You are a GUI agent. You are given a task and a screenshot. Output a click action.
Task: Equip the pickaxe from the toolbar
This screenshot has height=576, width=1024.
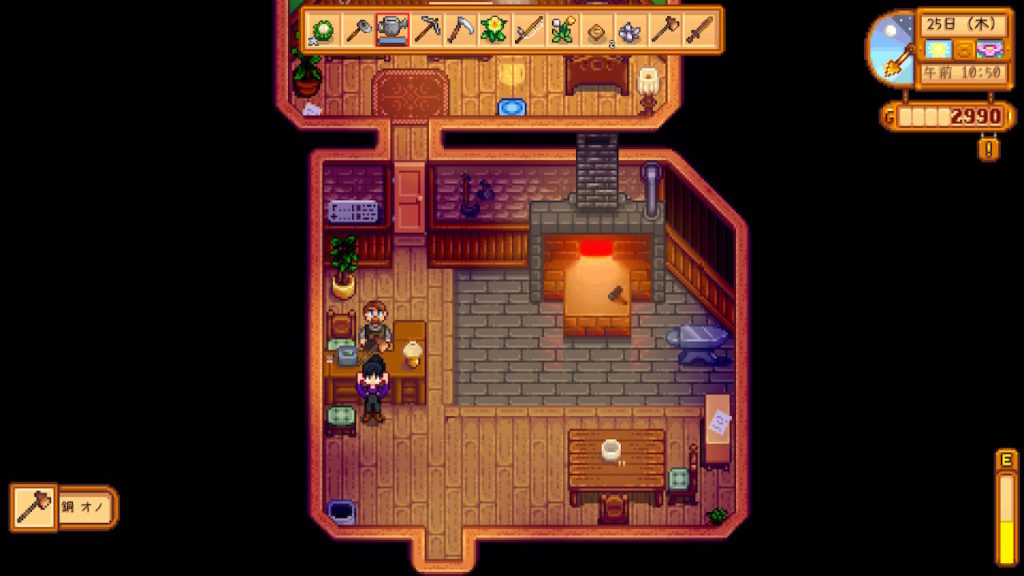point(426,30)
